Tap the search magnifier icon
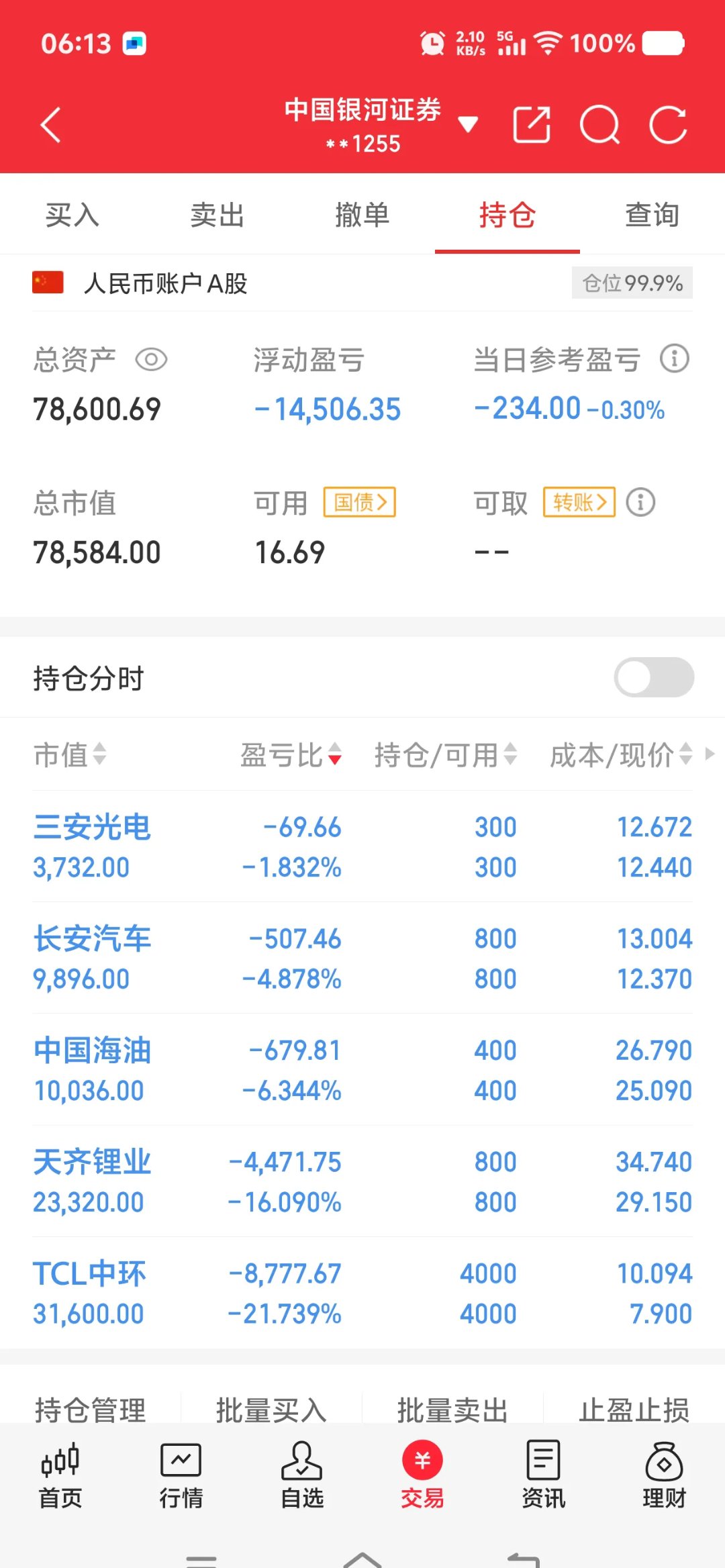Screen dimensions: 725x1568 (599, 125)
